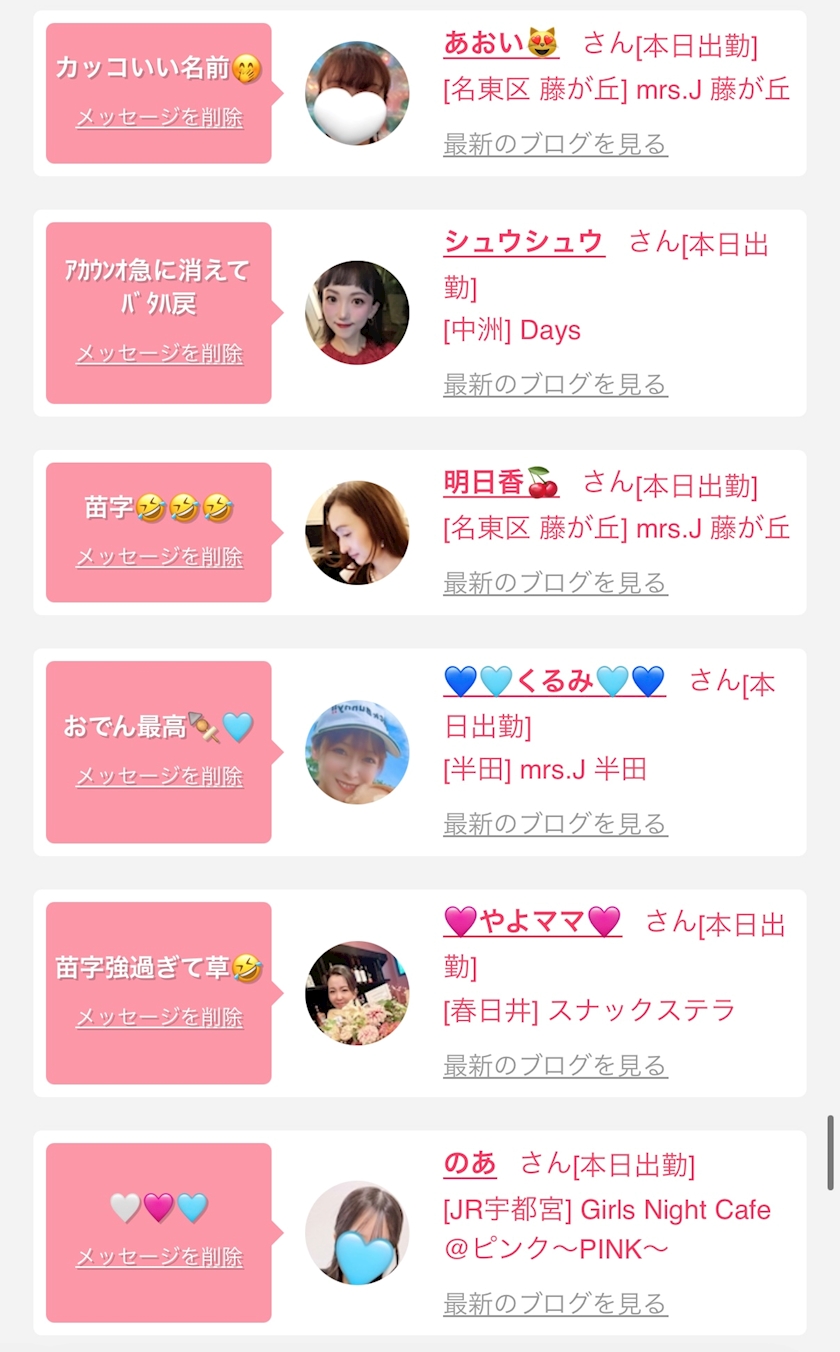View 明日香's latest blog
The height and width of the screenshot is (1352, 840).
(x=555, y=582)
